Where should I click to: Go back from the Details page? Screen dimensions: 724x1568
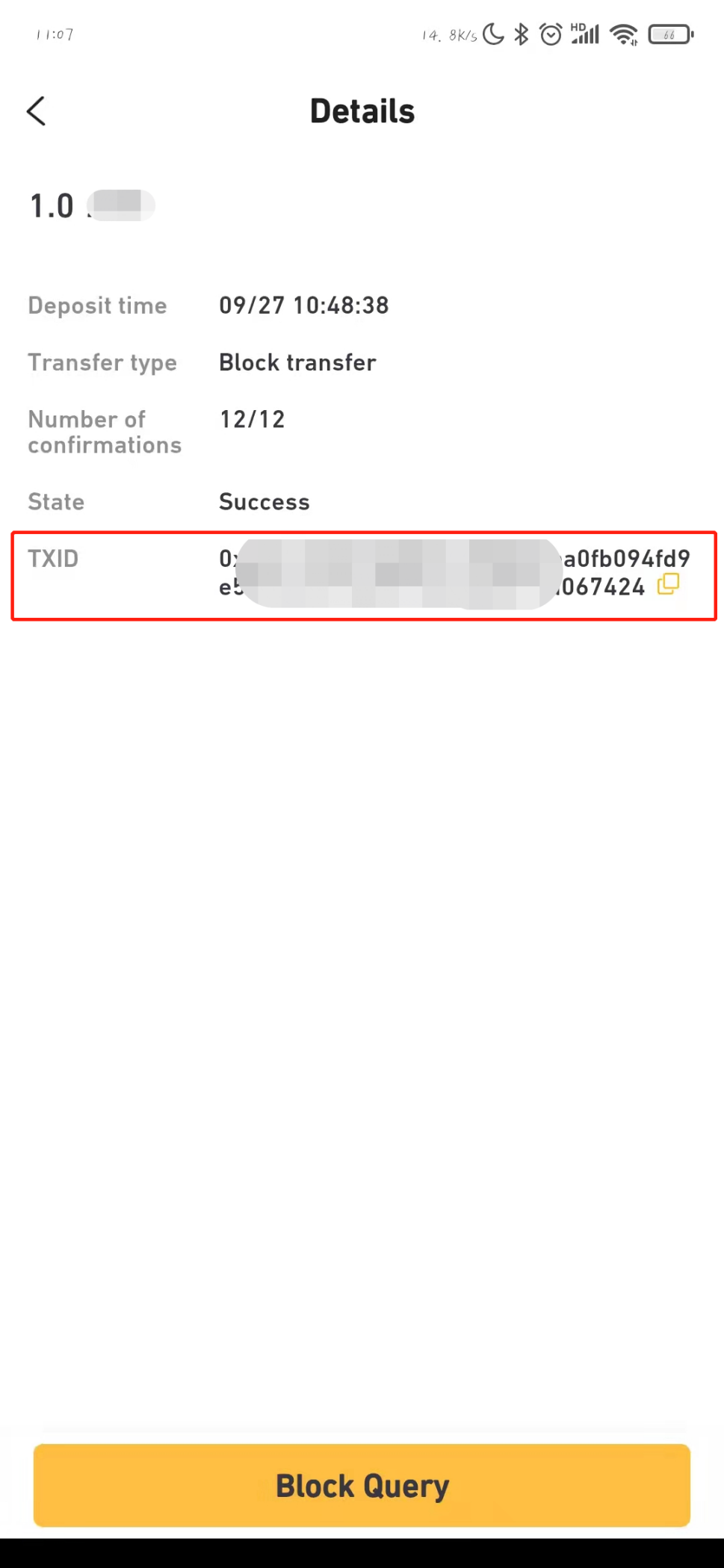click(37, 111)
